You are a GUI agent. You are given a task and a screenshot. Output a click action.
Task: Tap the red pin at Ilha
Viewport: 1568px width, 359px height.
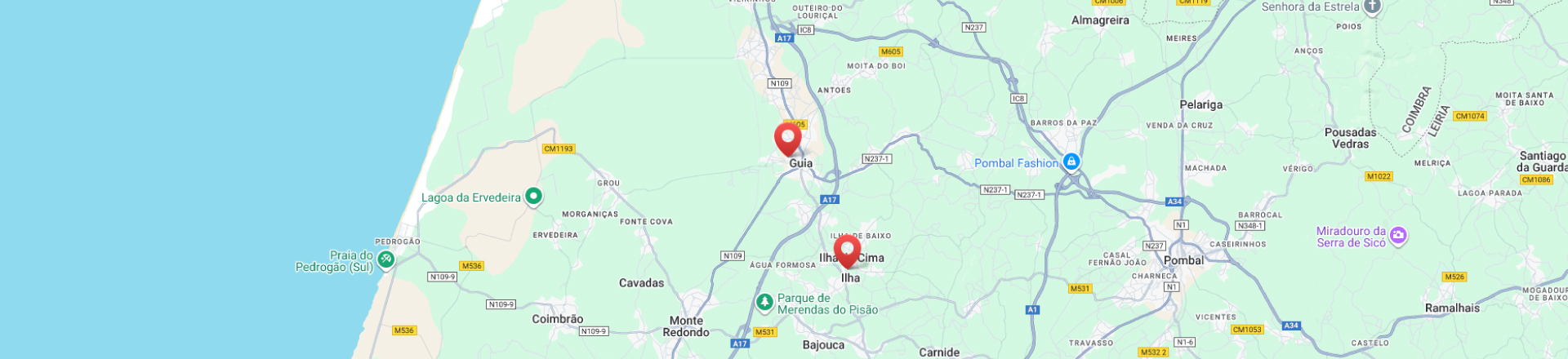[x=847, y=249]
